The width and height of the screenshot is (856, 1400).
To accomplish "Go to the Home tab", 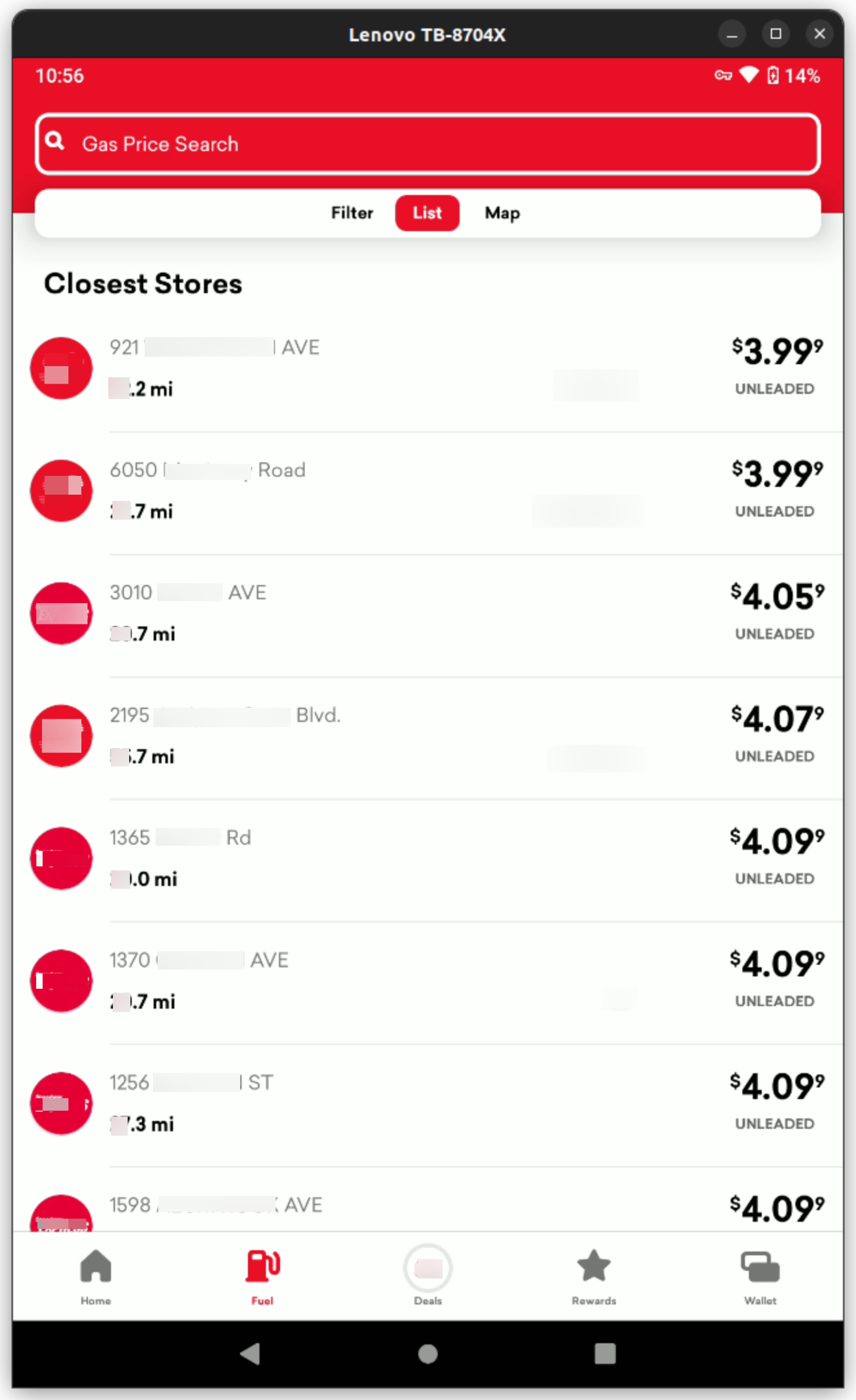I will point(96,1277).
